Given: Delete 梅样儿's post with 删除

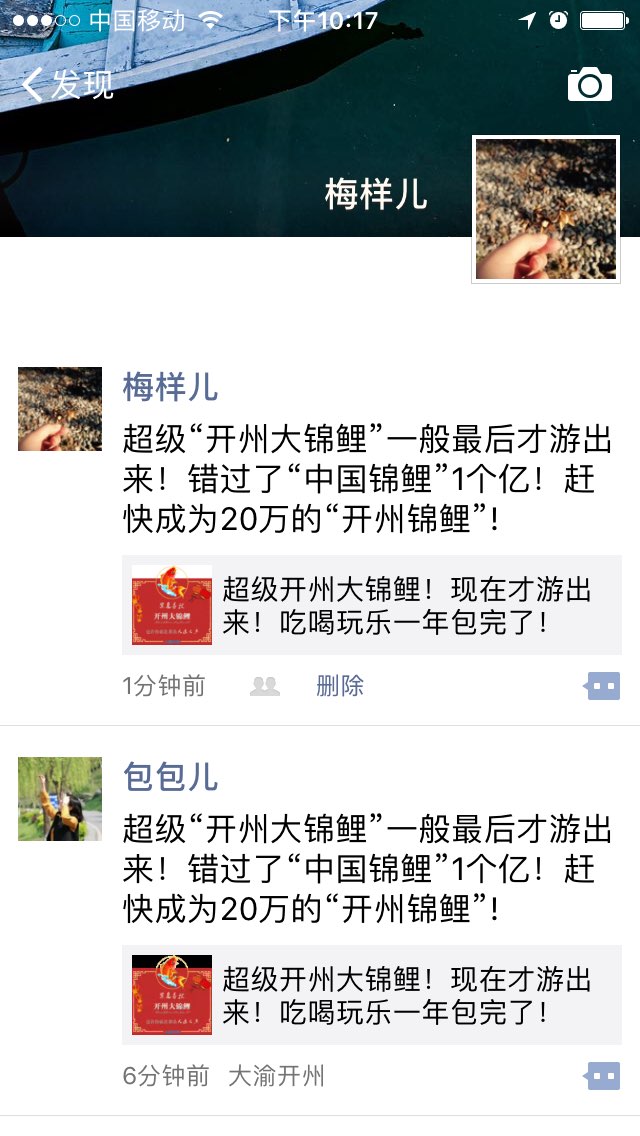Looking at the screenshot, I should coord(340,686).
